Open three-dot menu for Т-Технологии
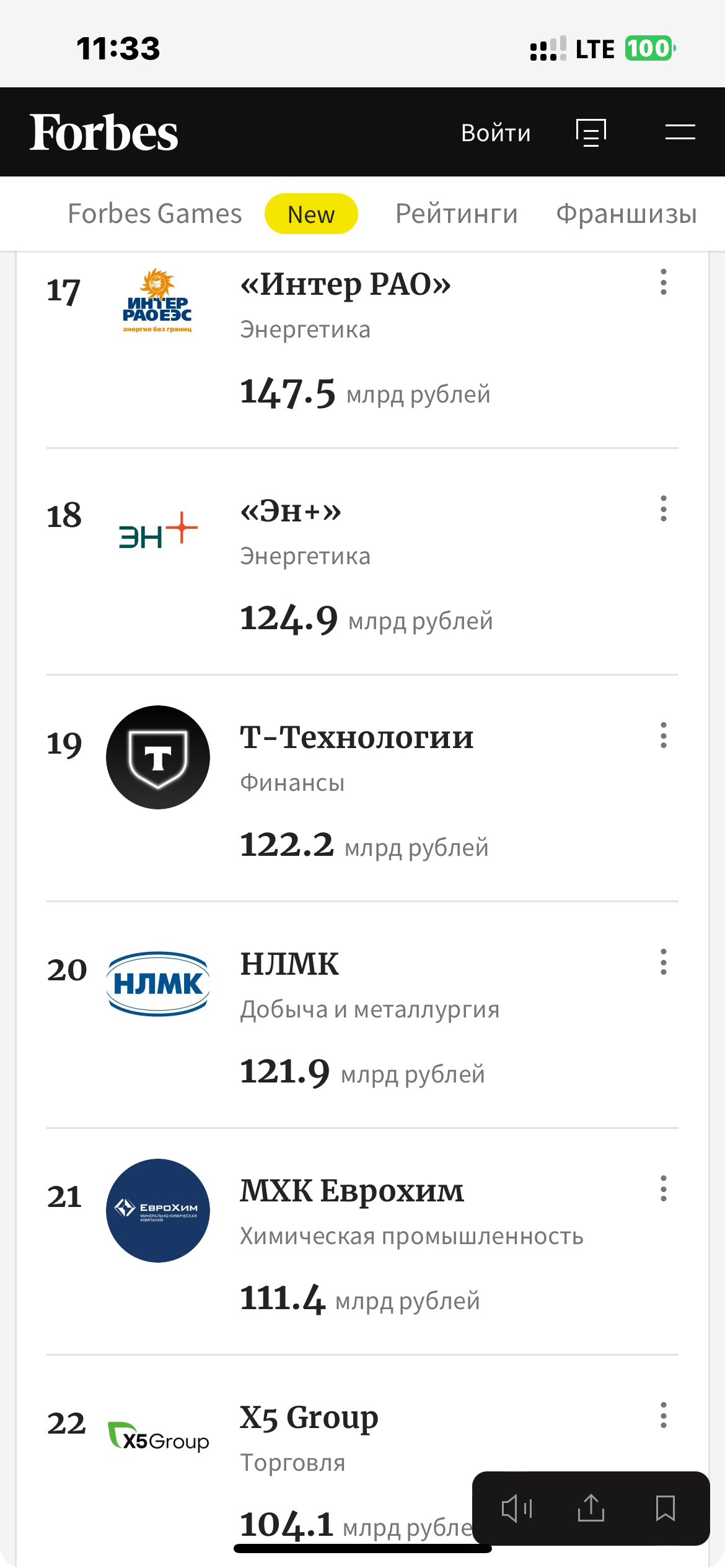 [663, 735]
